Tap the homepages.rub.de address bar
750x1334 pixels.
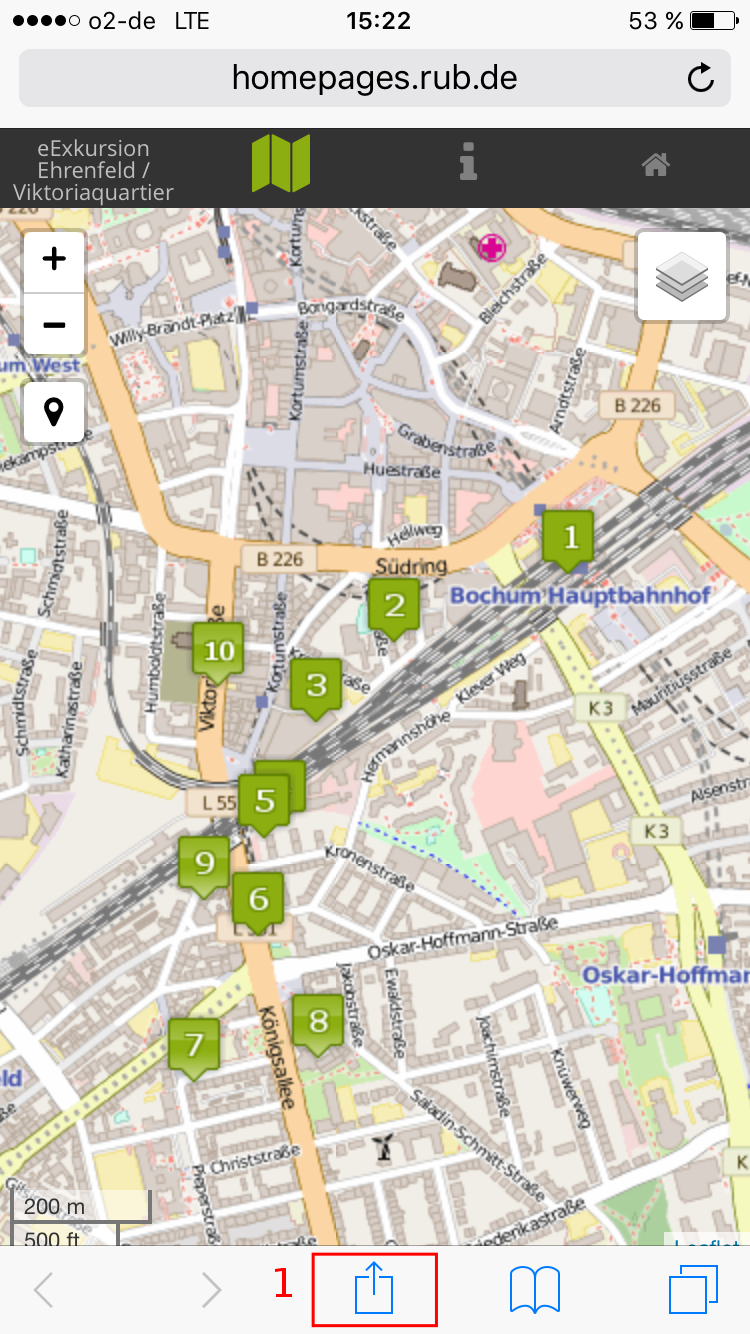coord(374,78)
